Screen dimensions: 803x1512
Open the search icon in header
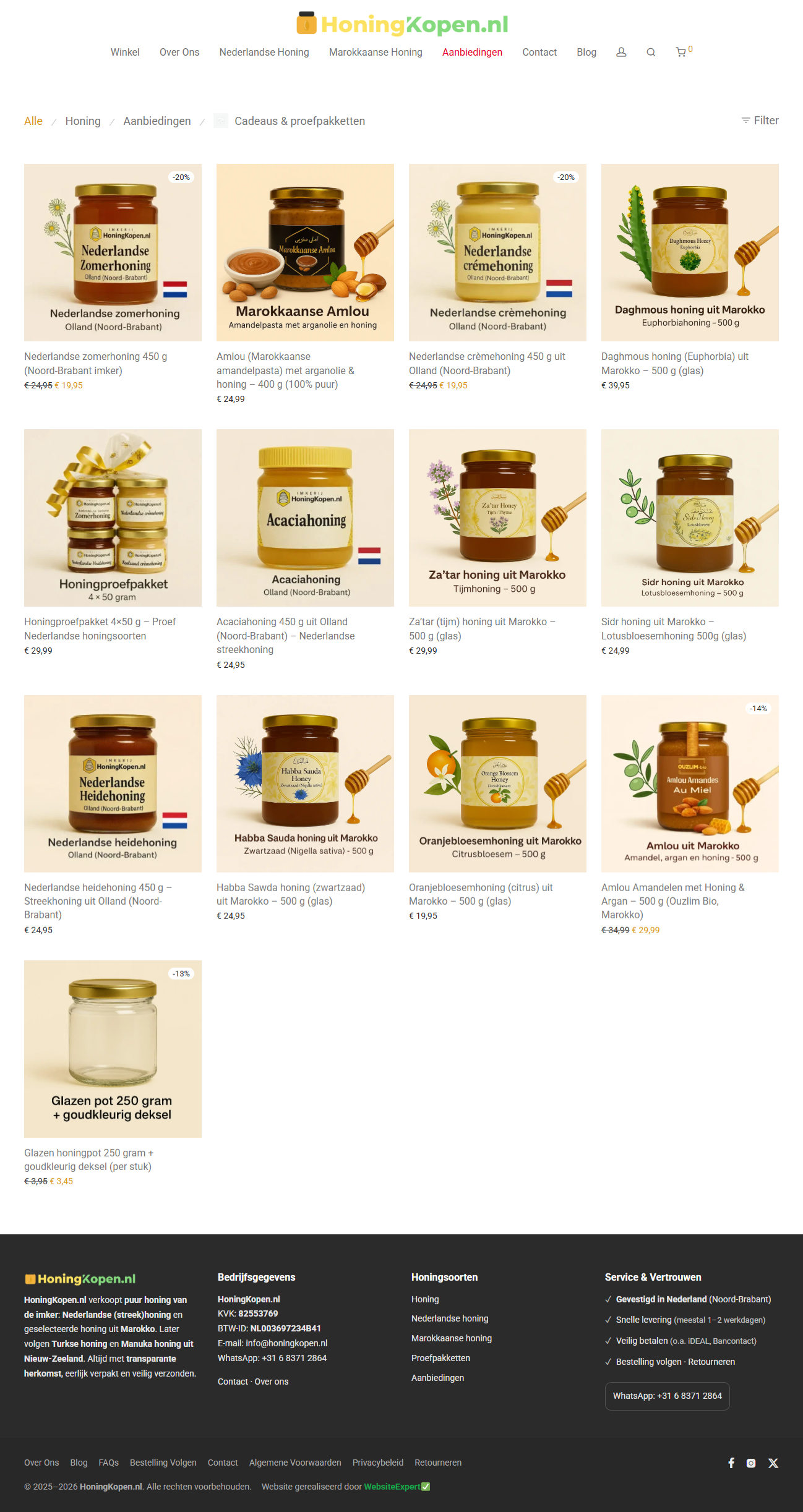coord(651,53)
